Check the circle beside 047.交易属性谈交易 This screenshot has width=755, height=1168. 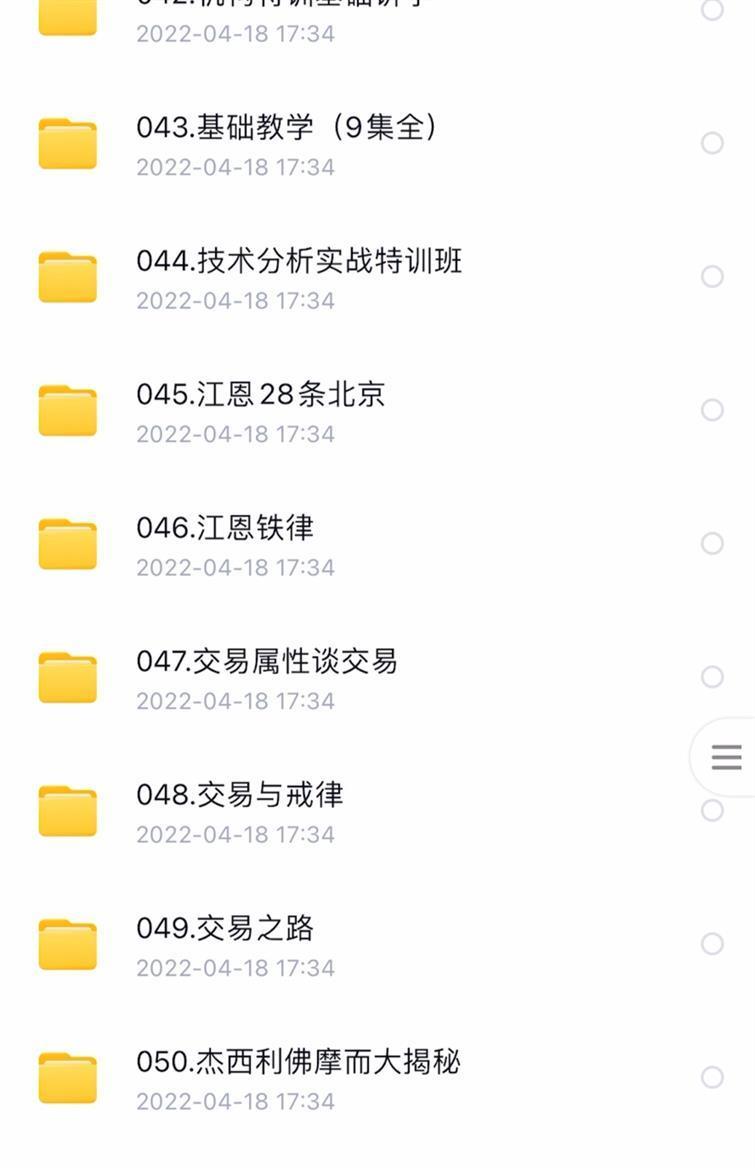pos(712,677)
